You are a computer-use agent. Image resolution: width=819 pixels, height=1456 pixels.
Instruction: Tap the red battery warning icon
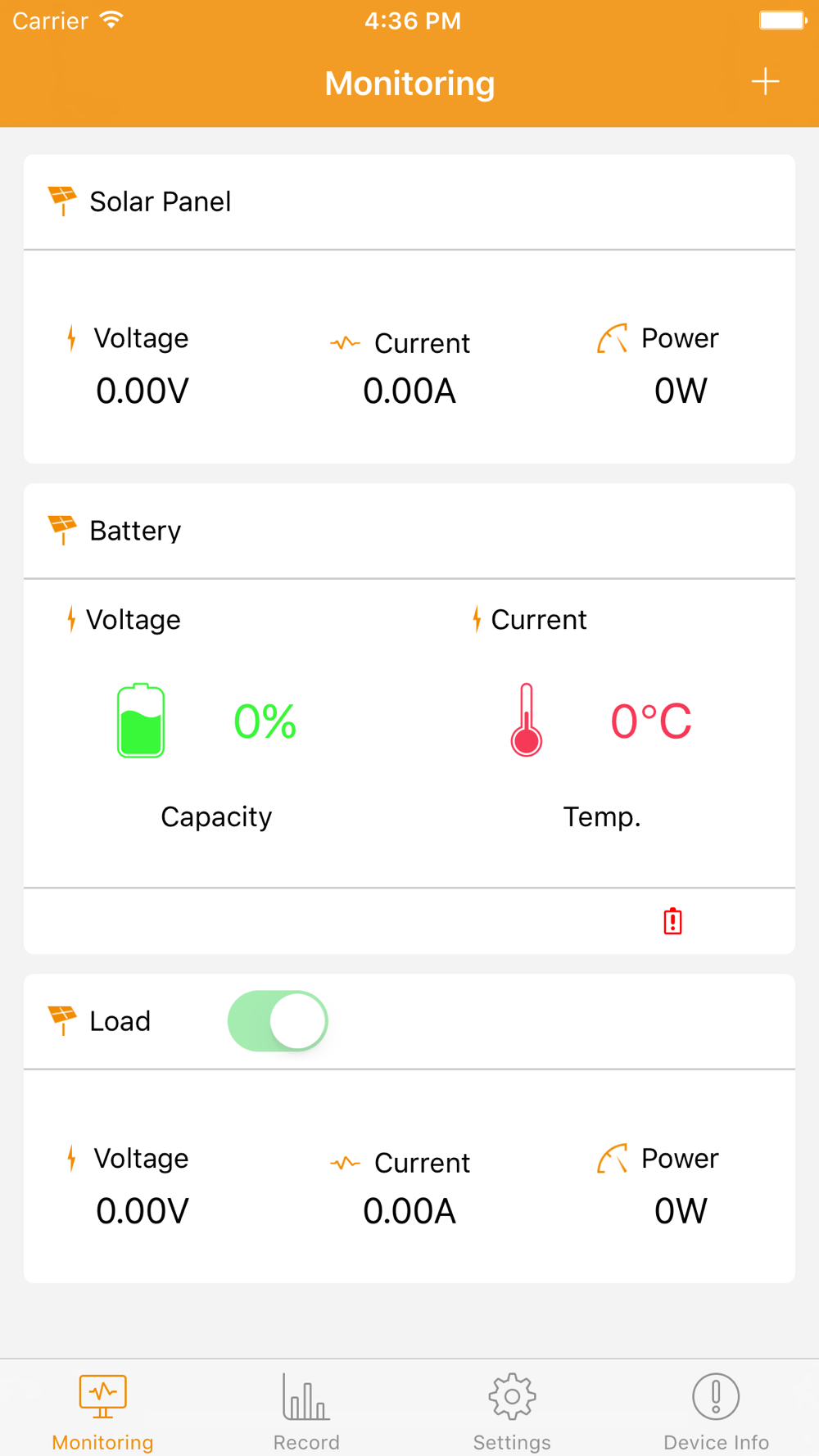click(672, 920)
